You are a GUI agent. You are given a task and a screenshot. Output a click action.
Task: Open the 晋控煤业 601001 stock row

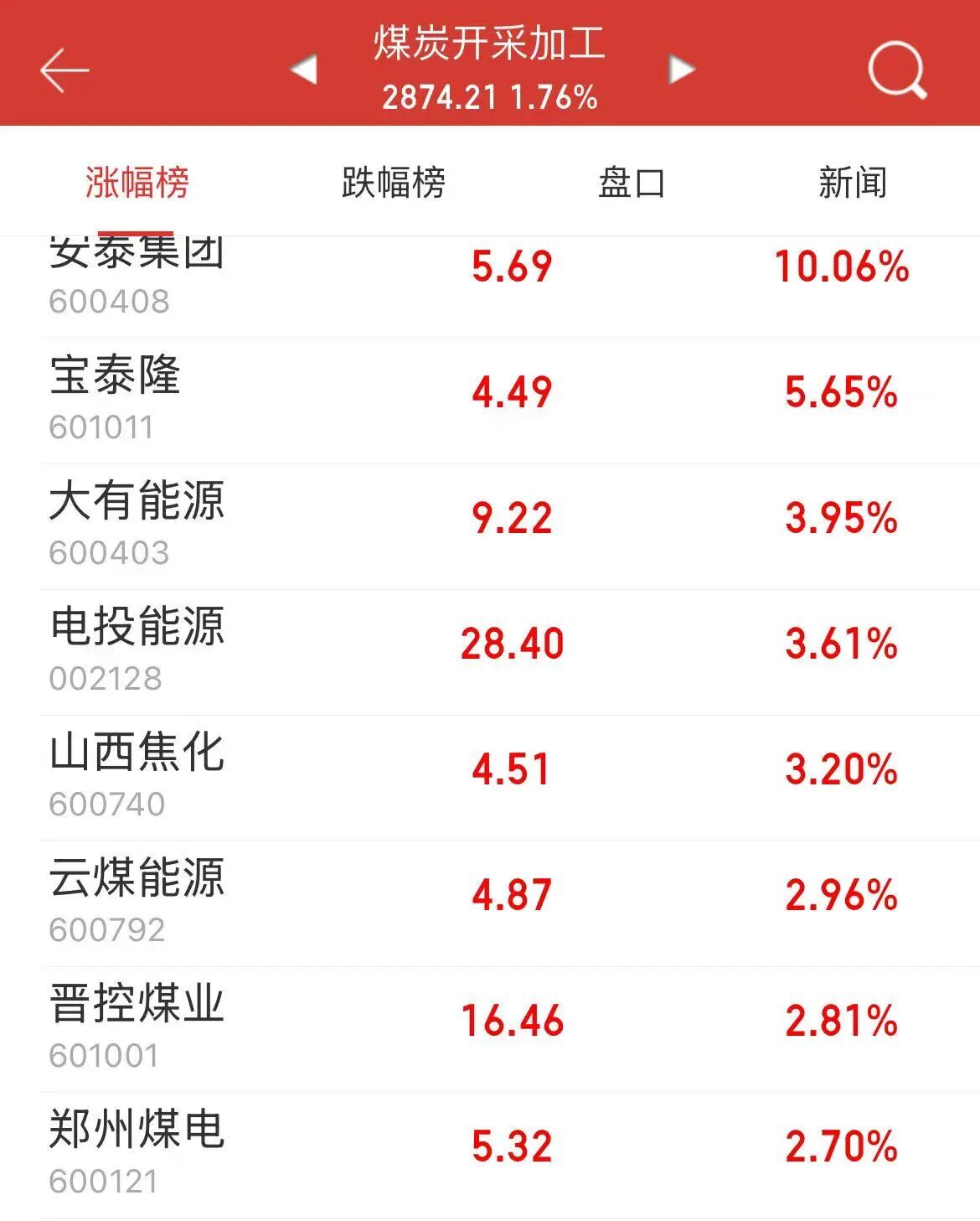point(490,1029)
